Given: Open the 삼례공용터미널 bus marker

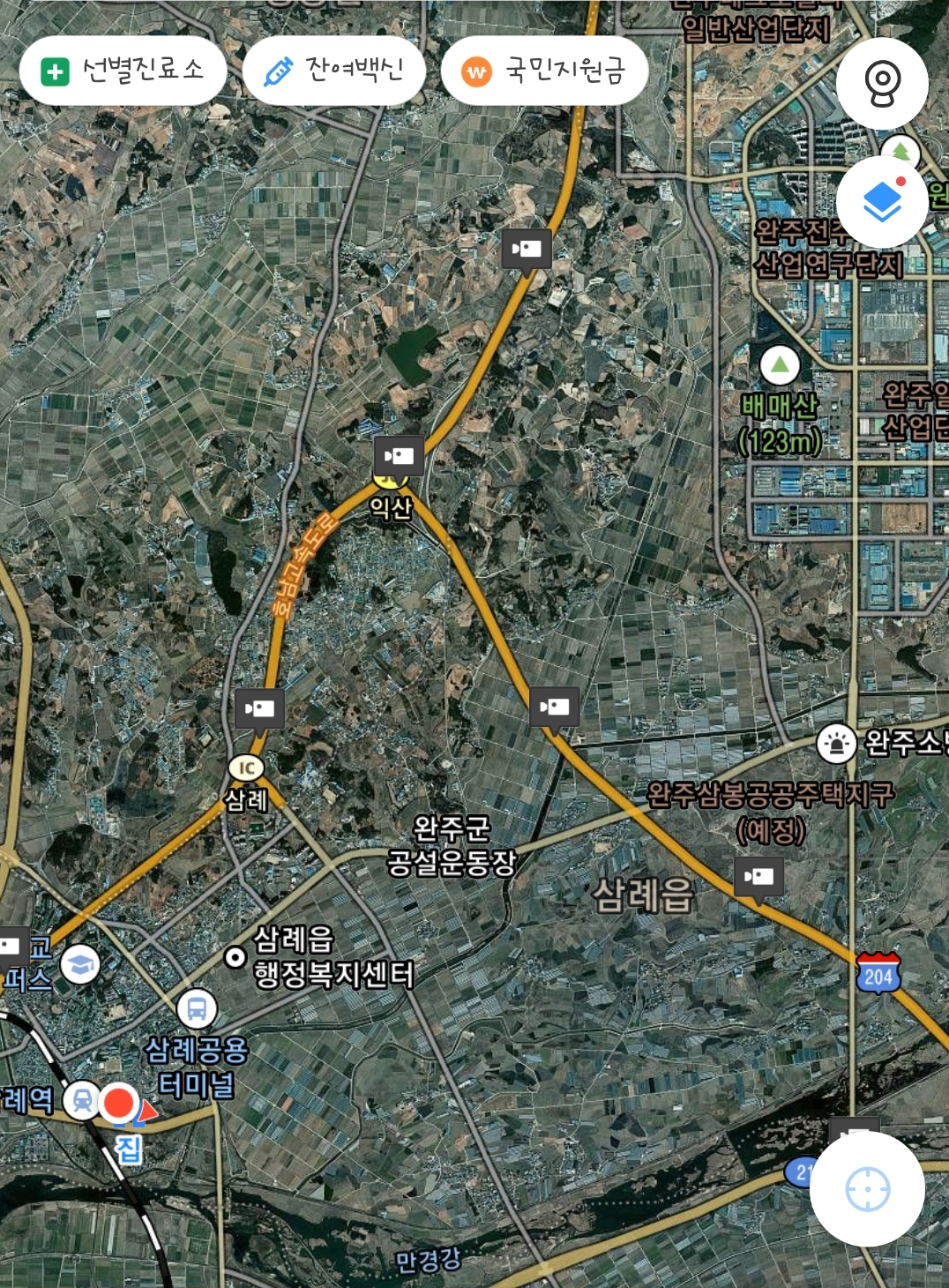Looking at the screenshot, I should 197,1008.
